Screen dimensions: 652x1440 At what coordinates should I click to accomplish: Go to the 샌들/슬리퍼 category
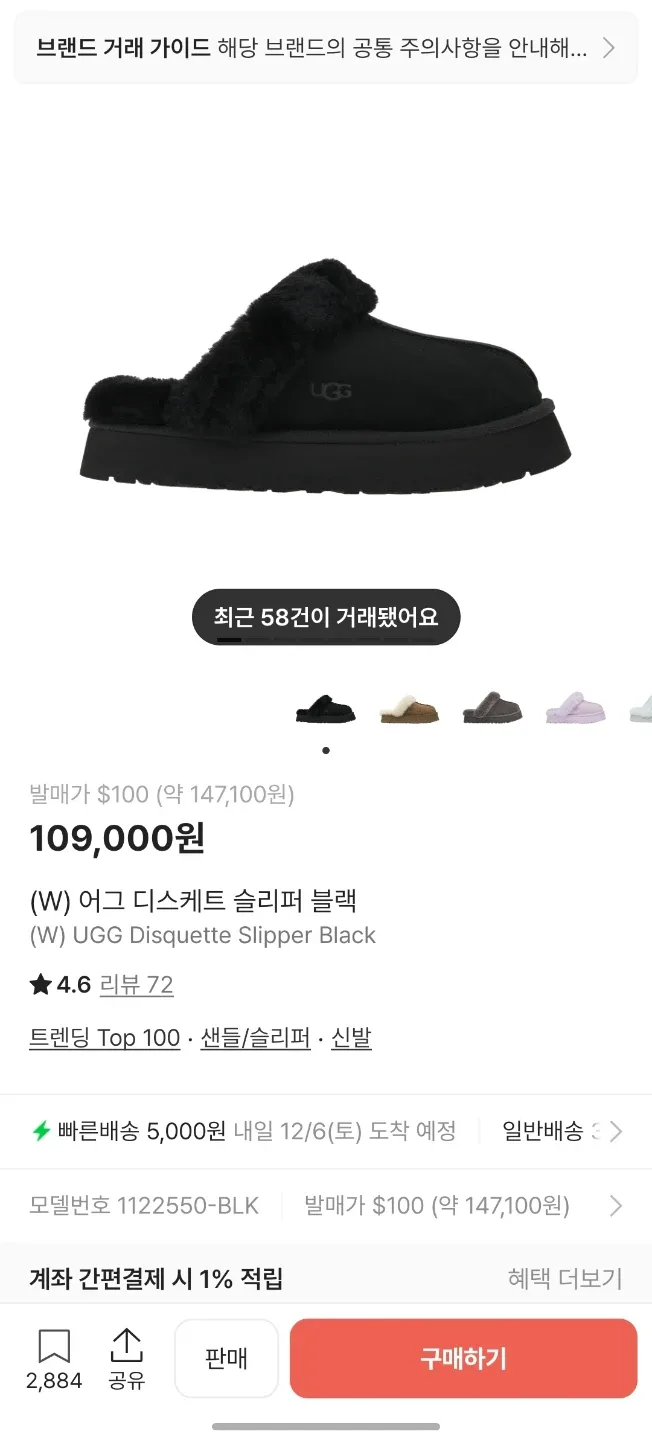point(255,1038)
